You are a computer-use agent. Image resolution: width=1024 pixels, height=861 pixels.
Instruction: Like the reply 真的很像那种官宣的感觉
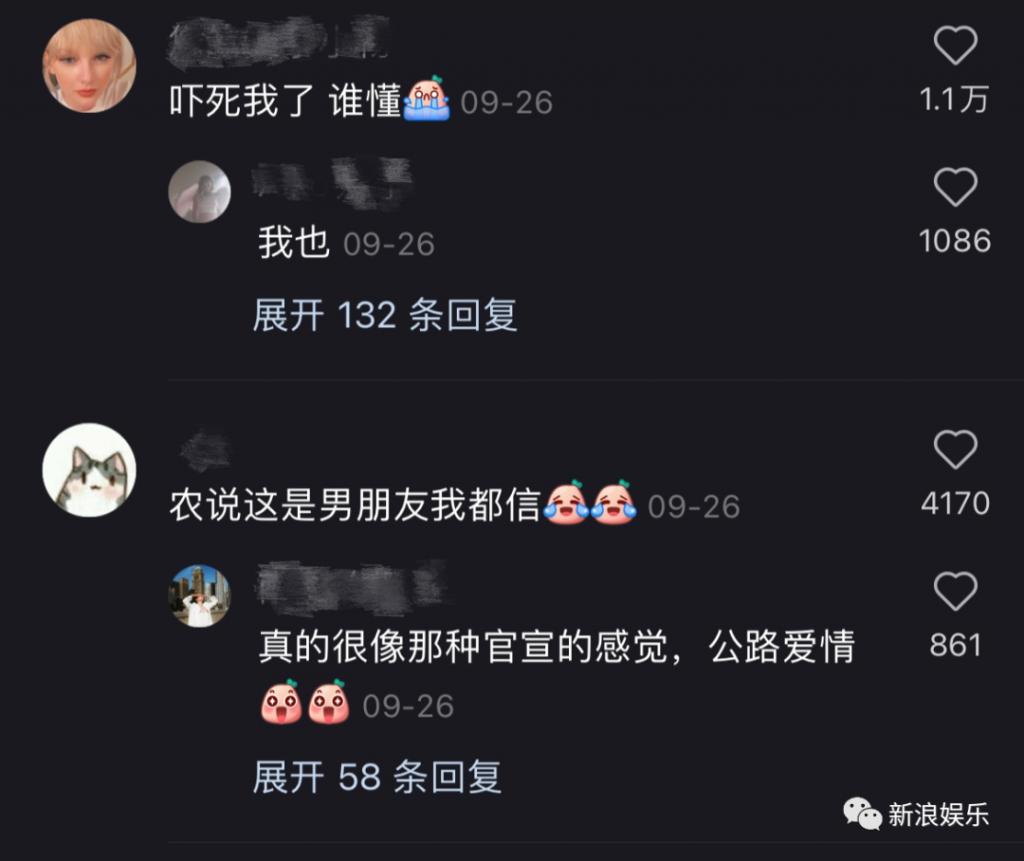pos(954,593)
